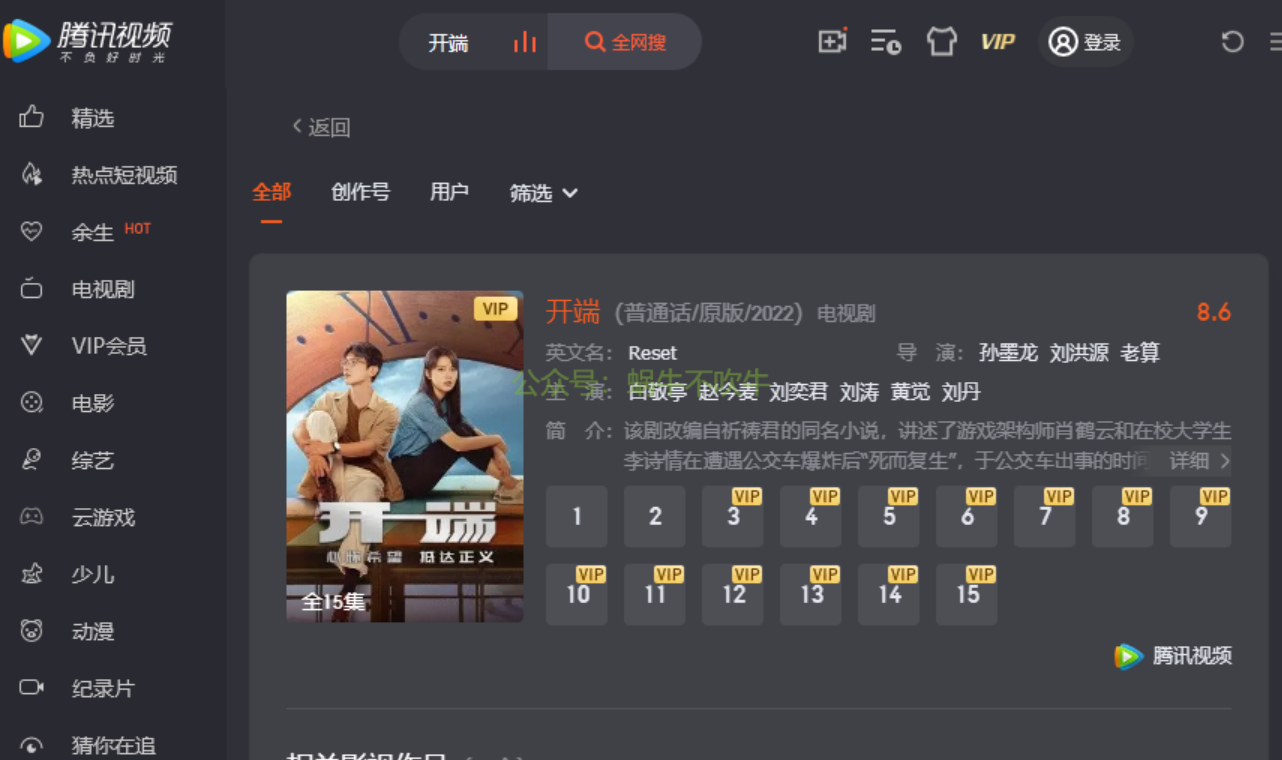The image size is (1282, 760).
Task: Open 精选 in the sidebar
Action: tap(92, 118)
